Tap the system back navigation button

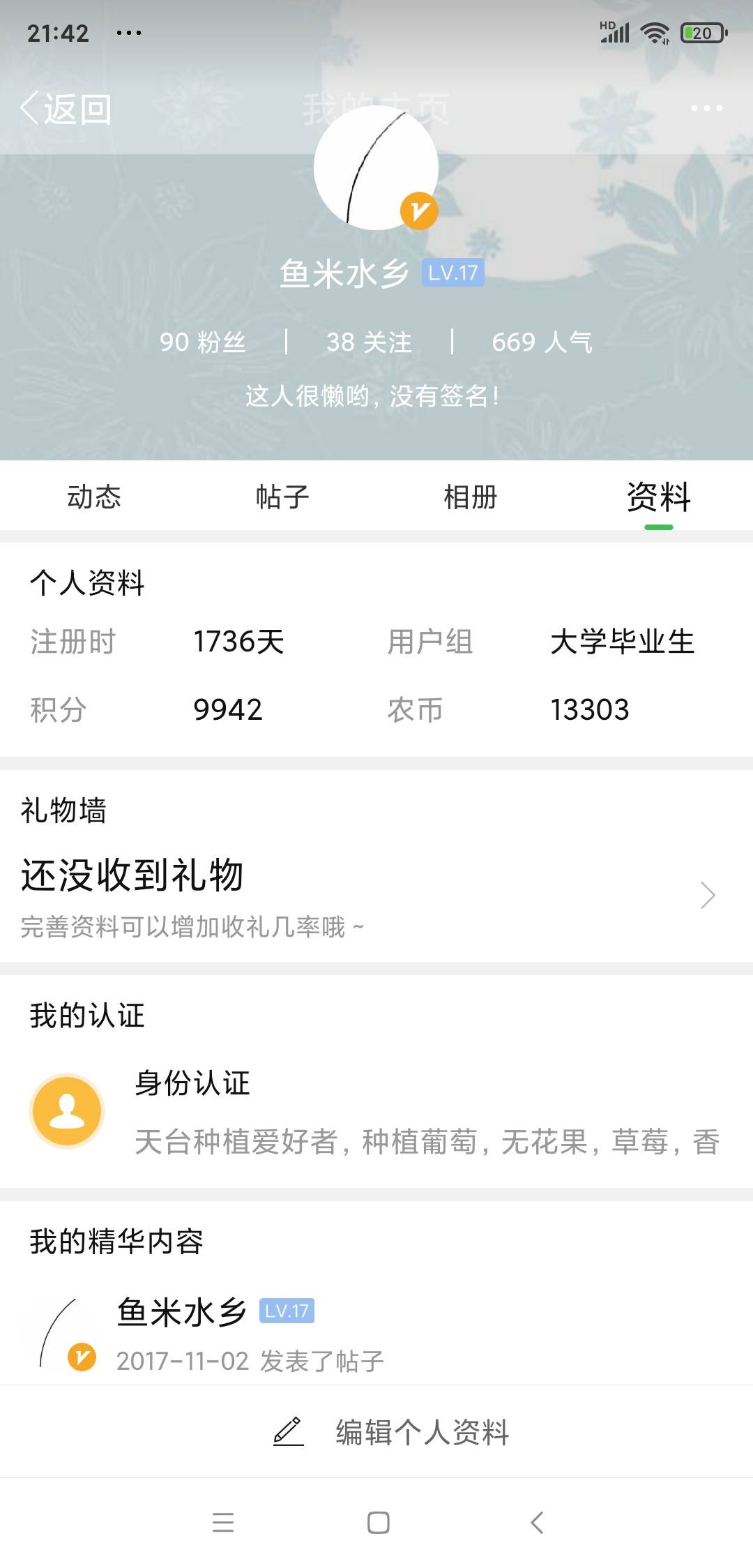tap(537, 1522)
